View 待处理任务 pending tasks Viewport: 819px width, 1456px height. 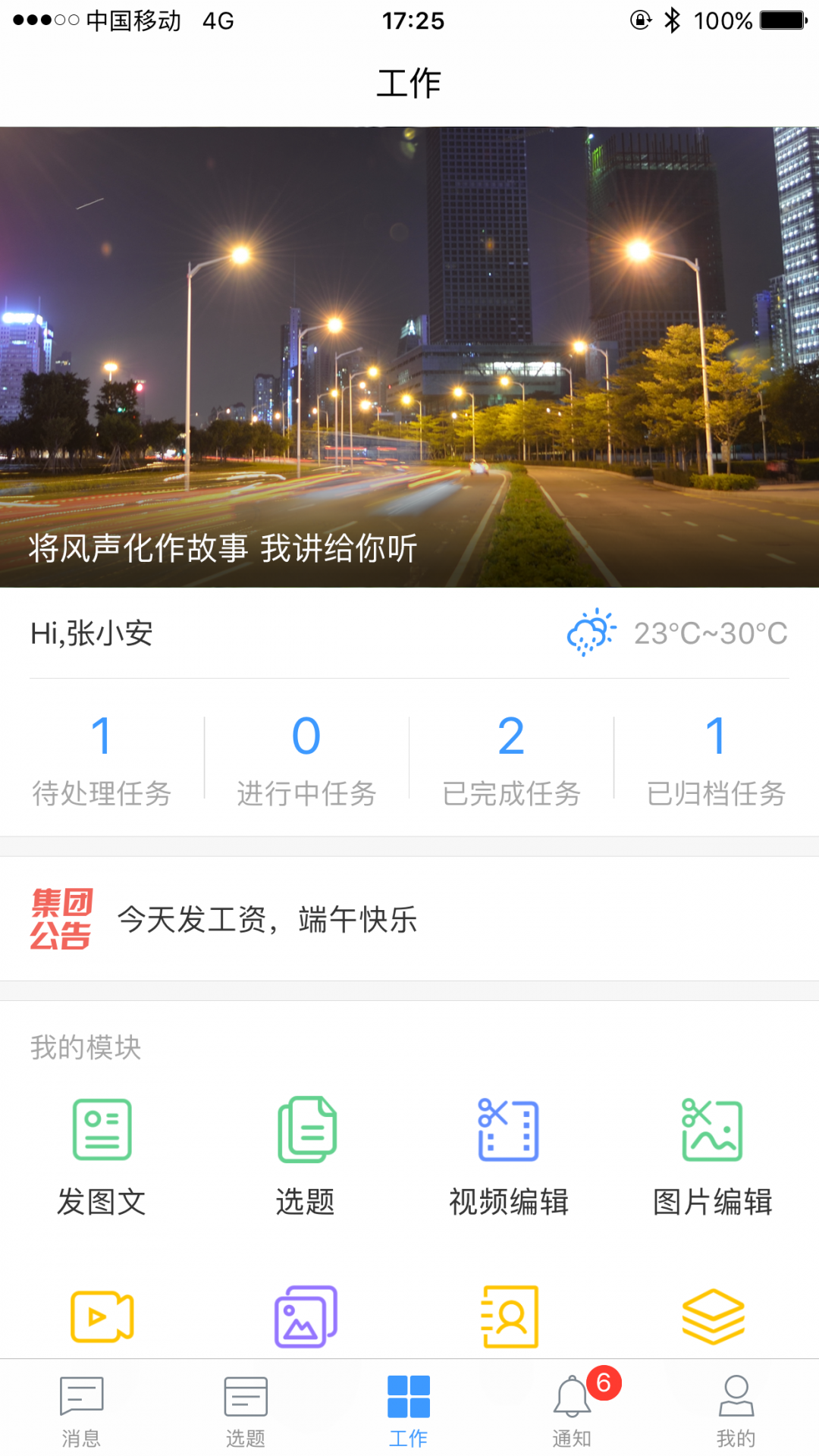[102, 759]
